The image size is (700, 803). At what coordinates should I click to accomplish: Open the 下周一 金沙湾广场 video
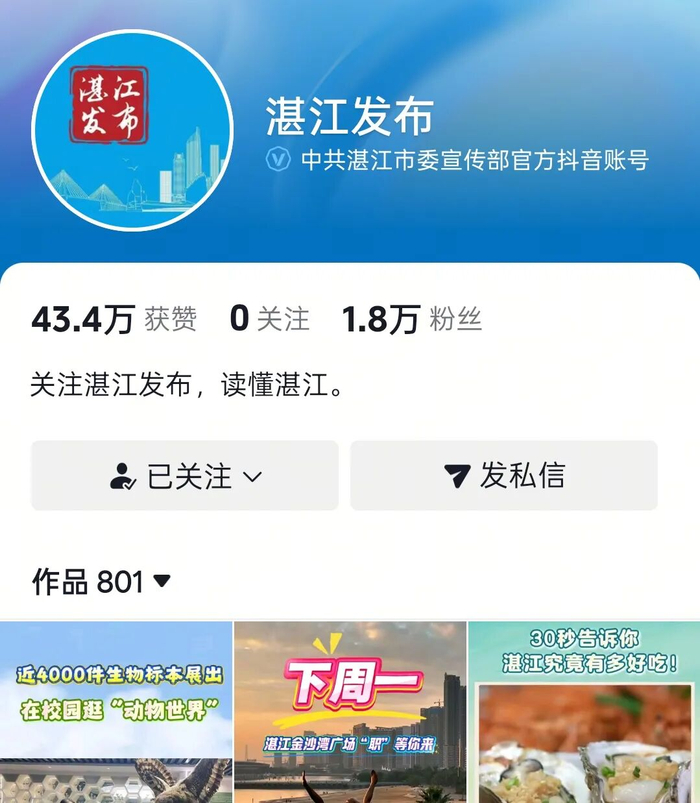coord(350,712)
